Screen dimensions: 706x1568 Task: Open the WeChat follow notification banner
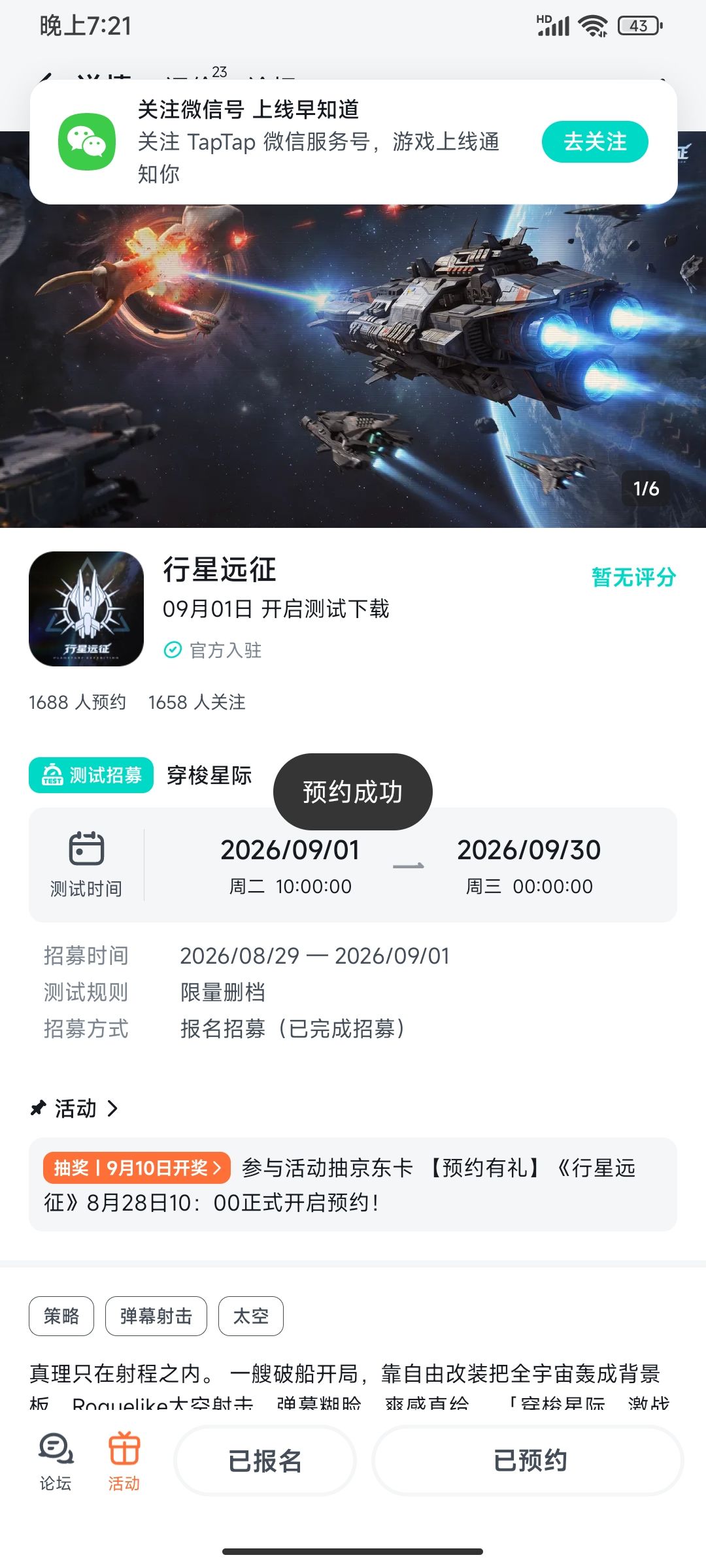click(x=353, y=142)
